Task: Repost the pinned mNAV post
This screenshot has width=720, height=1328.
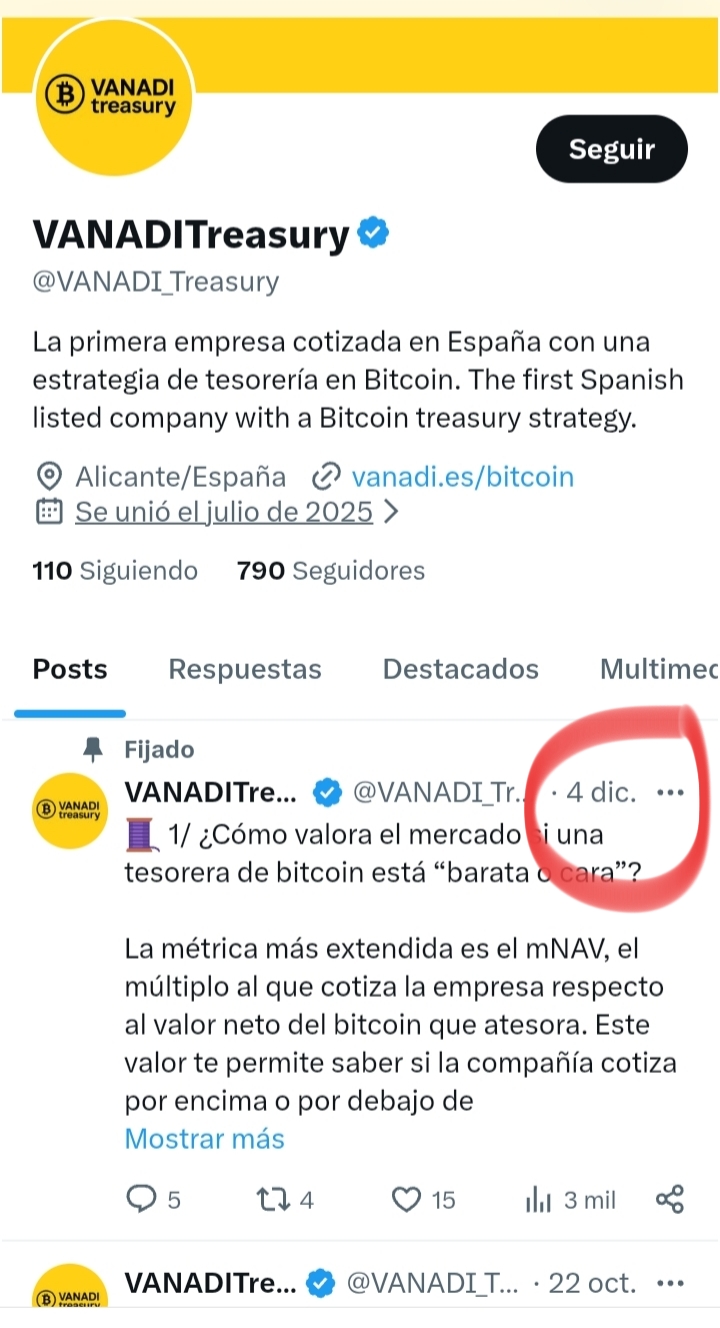Action: [271, 1199]
